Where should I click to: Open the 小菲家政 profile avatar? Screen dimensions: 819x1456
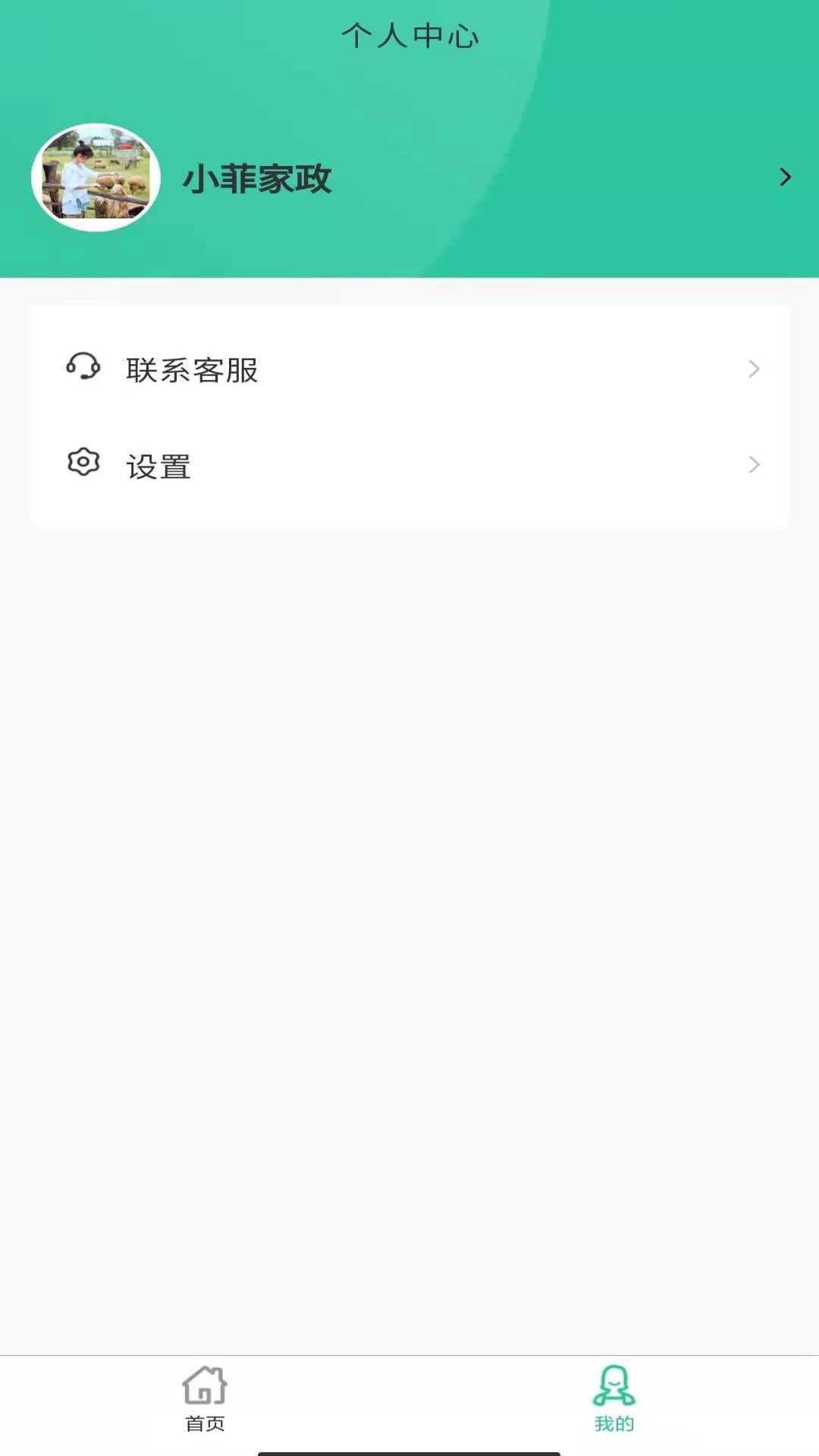tap(96, 177)
